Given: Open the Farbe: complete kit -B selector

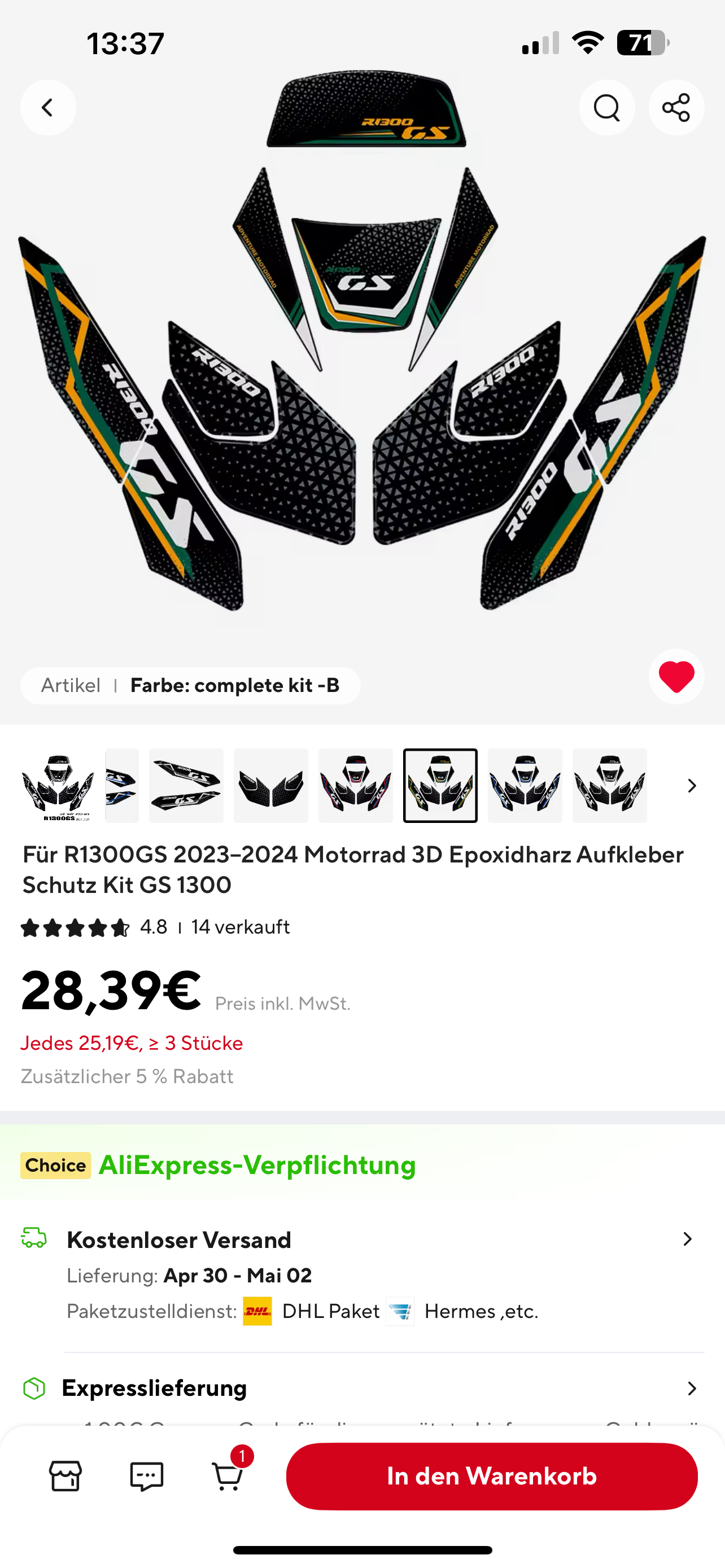Looking at the screenshot, I should point(190,685).
